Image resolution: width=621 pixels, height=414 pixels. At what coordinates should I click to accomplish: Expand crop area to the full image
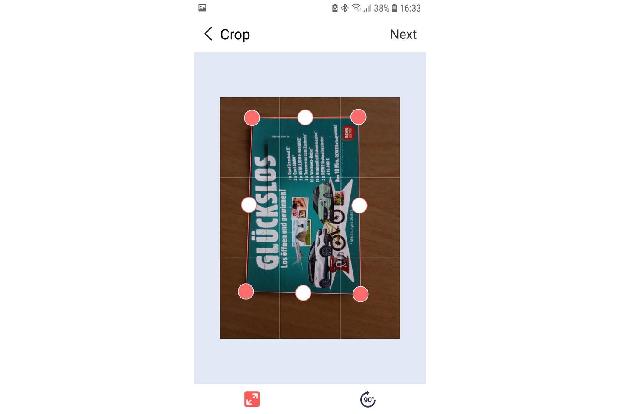tap(252, 399)
